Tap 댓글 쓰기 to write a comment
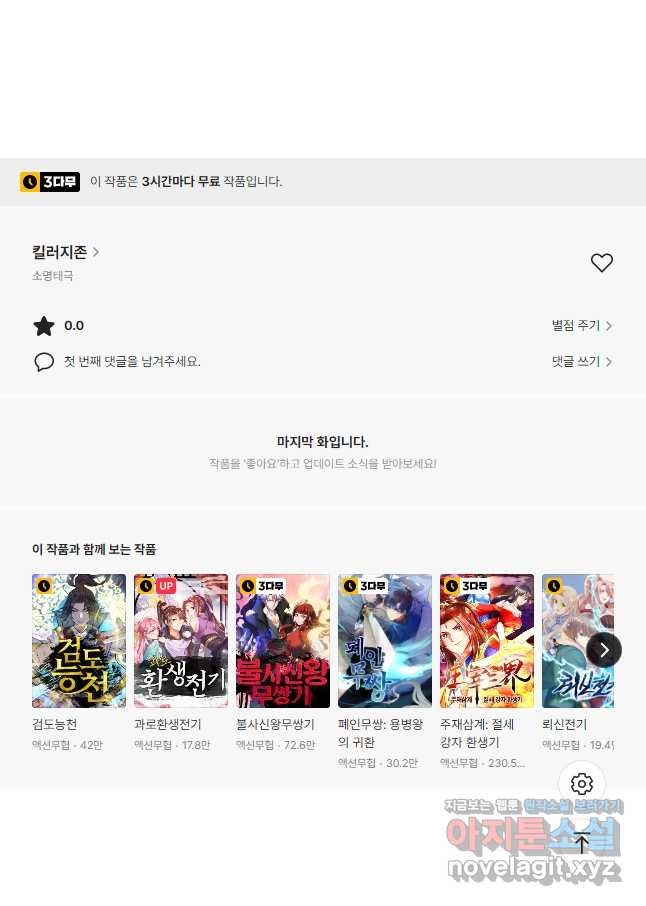This screenshot has width=646, height=906. pyautogui.click(x=581, y=362)
